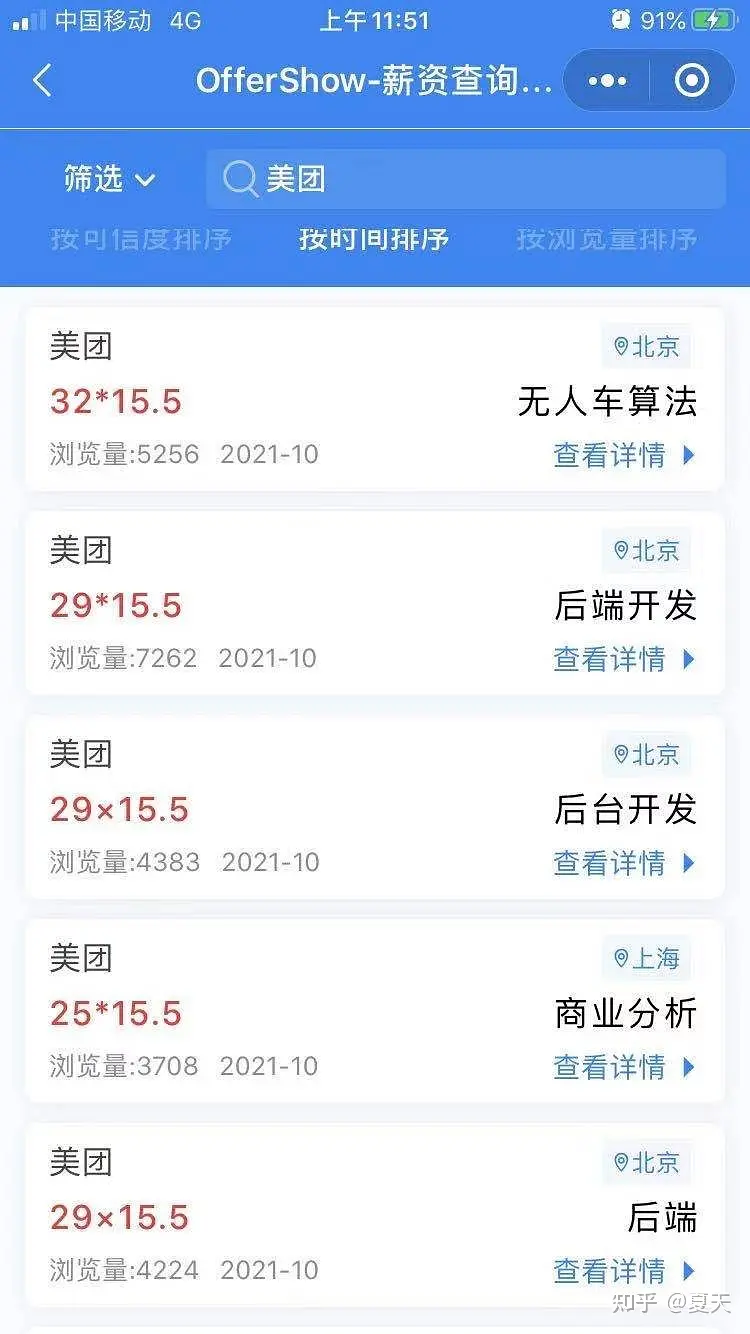Viewport: 750px width, 1334px height.
Task: Open the mini program three-dot menu
Action: [607, 80]
